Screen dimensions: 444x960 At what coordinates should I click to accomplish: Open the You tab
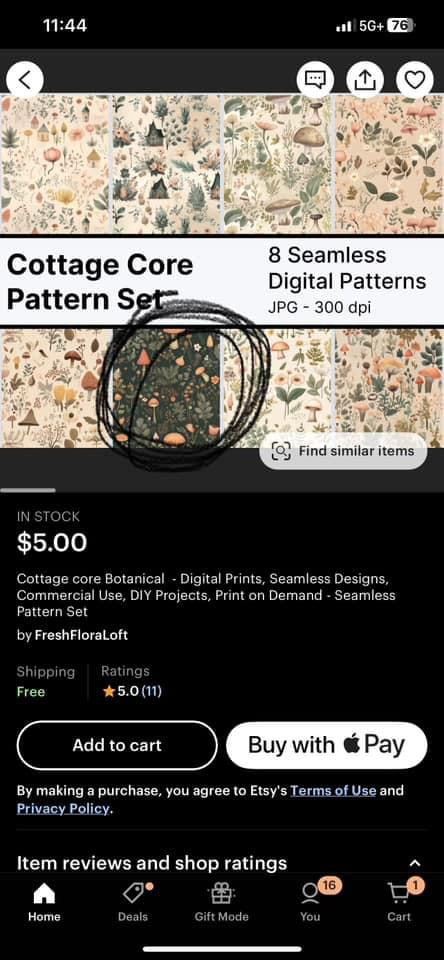310,904
